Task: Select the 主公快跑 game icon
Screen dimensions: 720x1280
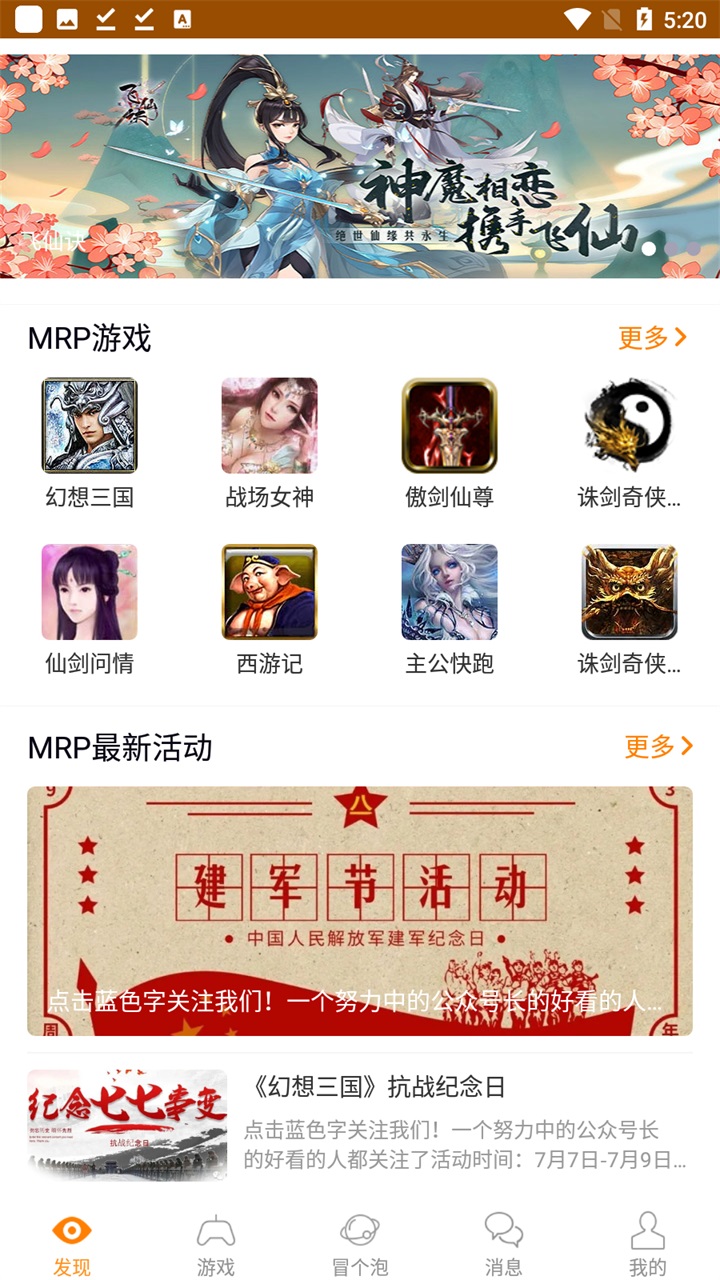Action: 448,590
